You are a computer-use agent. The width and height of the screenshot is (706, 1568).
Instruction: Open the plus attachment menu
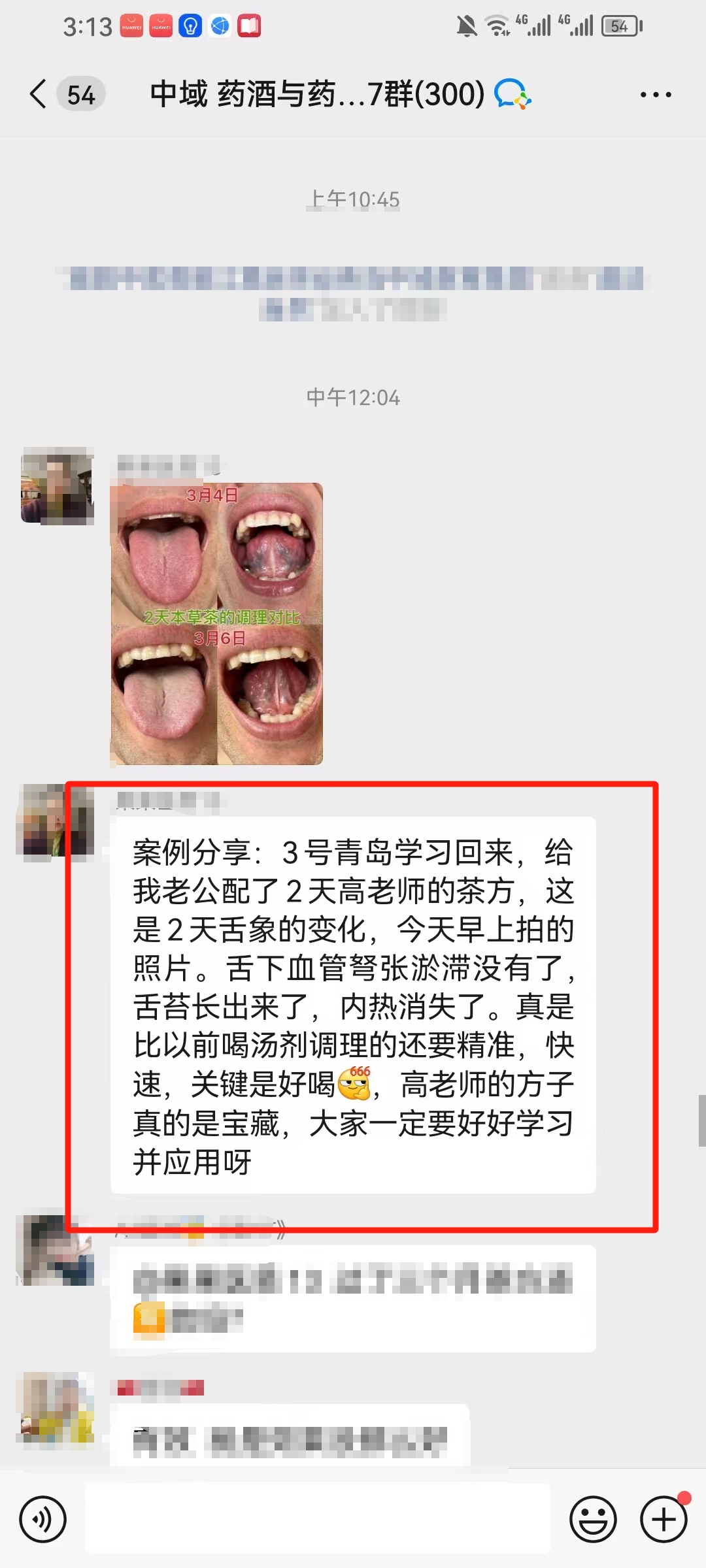click(x=663, y=1519)
